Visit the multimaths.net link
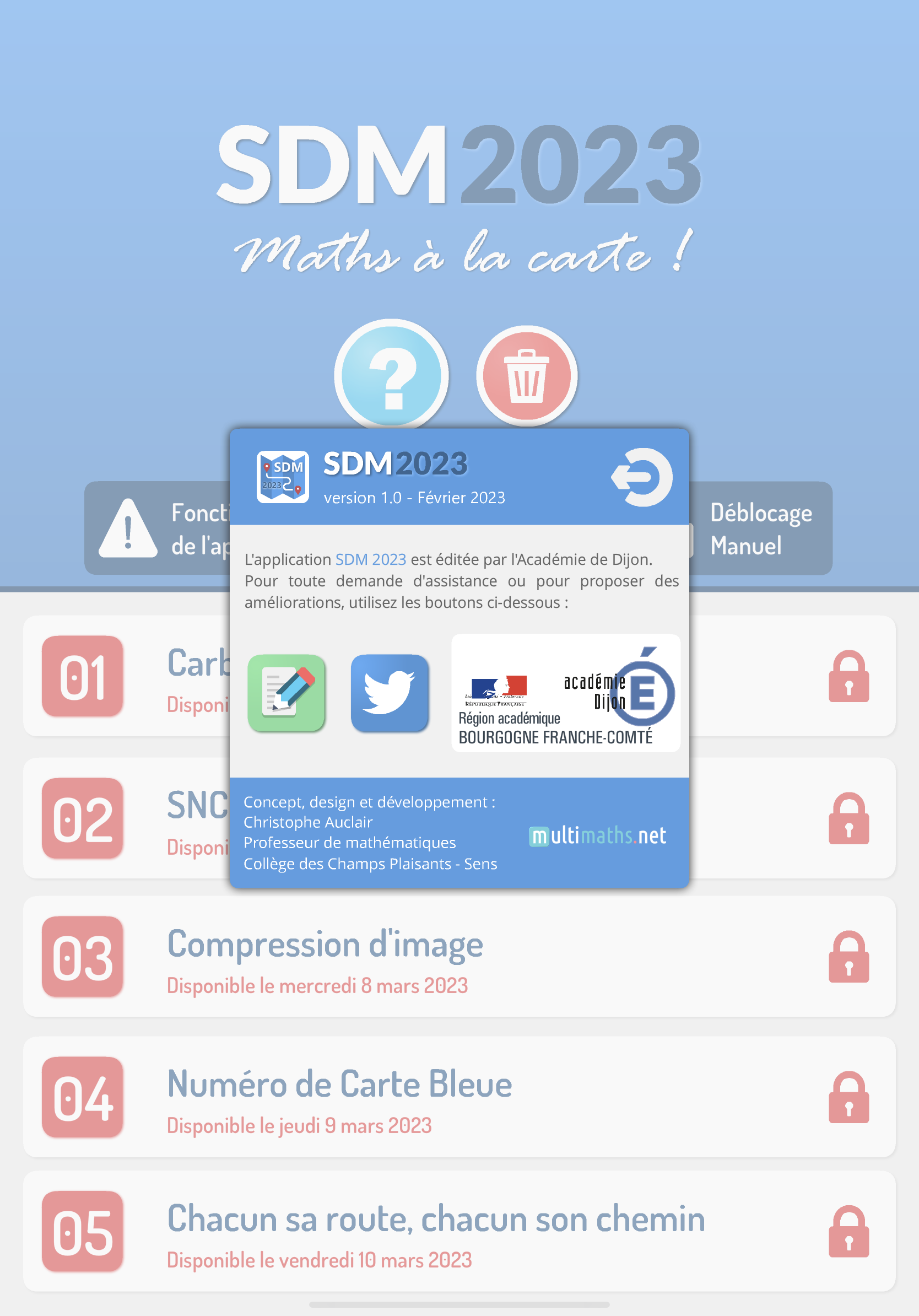 [597, 835]
